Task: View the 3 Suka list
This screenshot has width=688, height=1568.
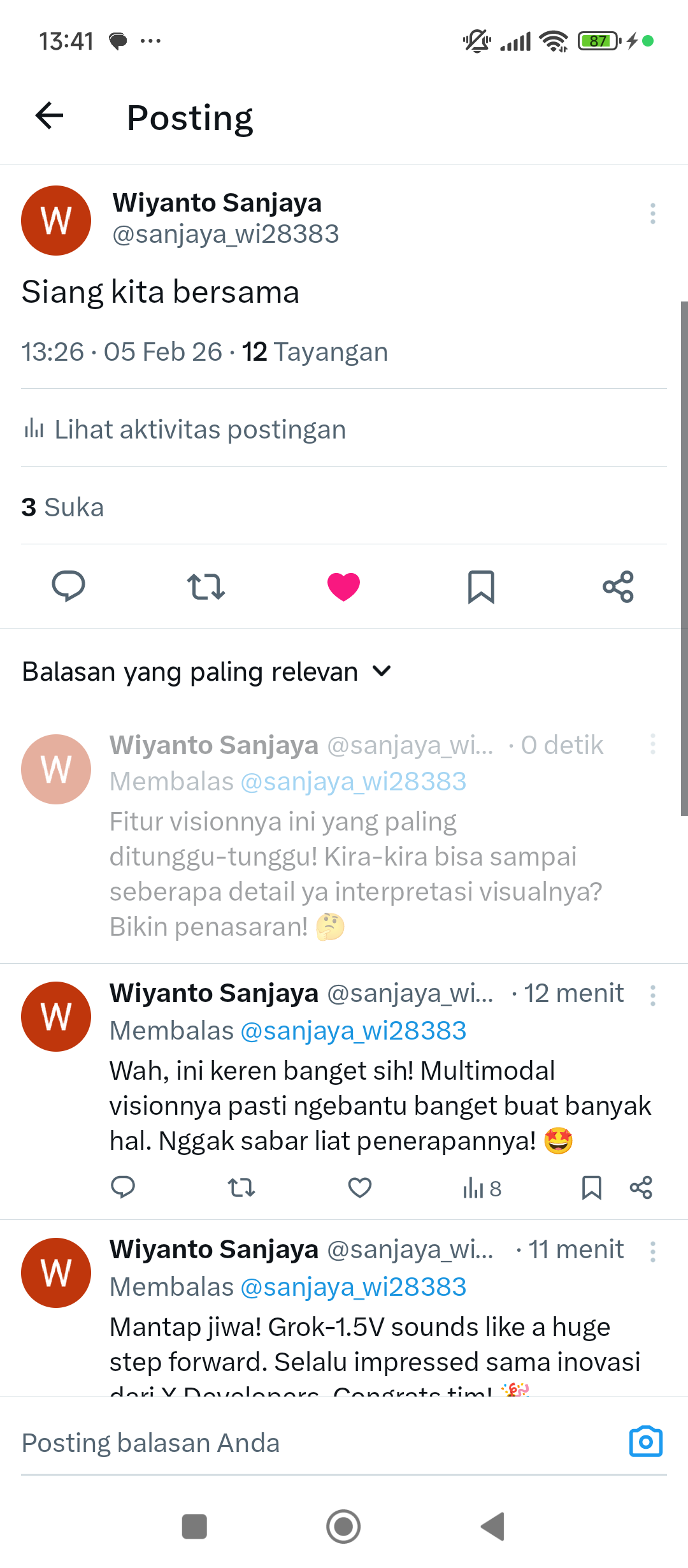Action: (x=62, y=507)
